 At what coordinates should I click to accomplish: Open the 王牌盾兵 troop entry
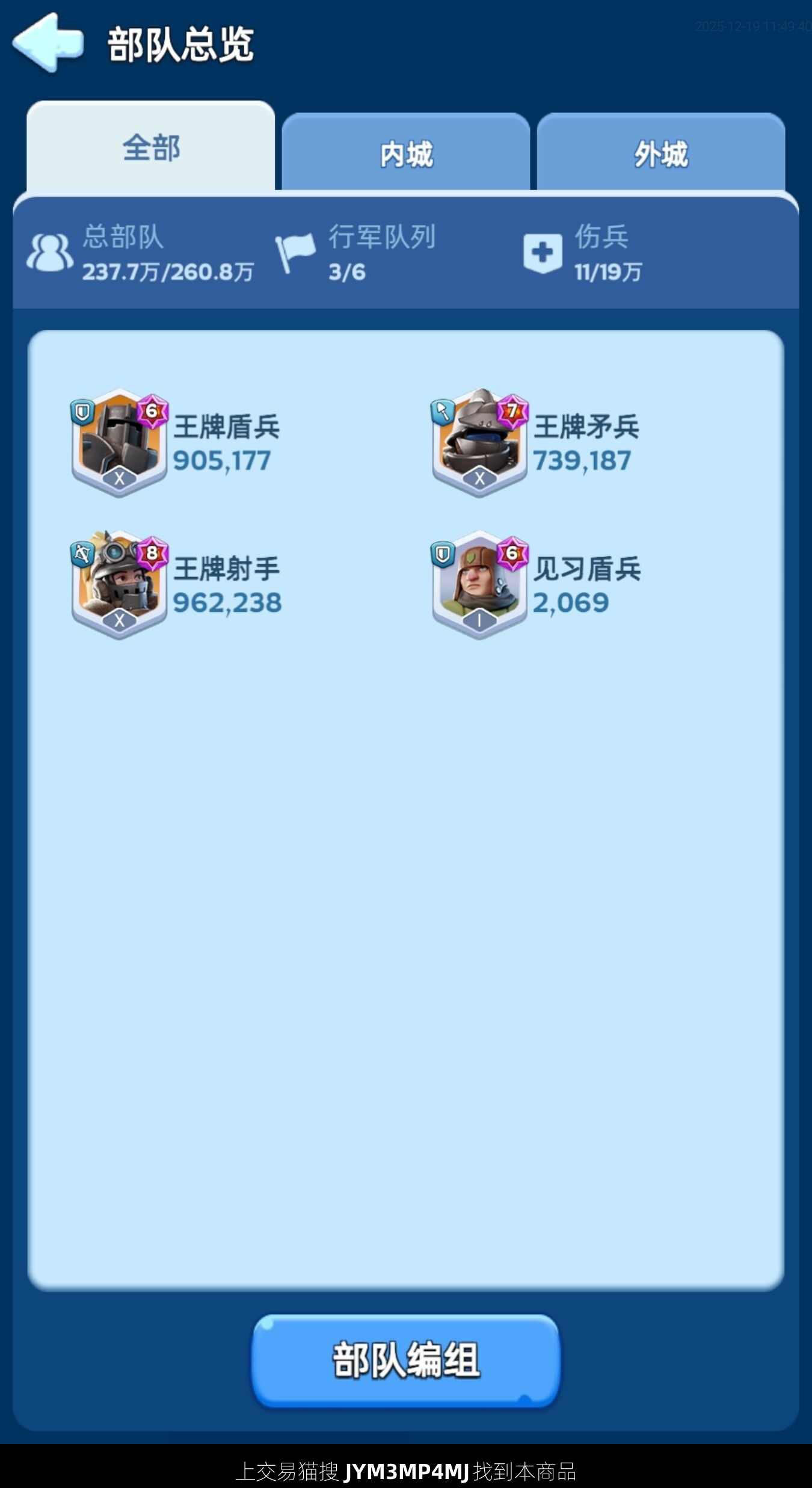pyautogui.click(x=120, y=443)
